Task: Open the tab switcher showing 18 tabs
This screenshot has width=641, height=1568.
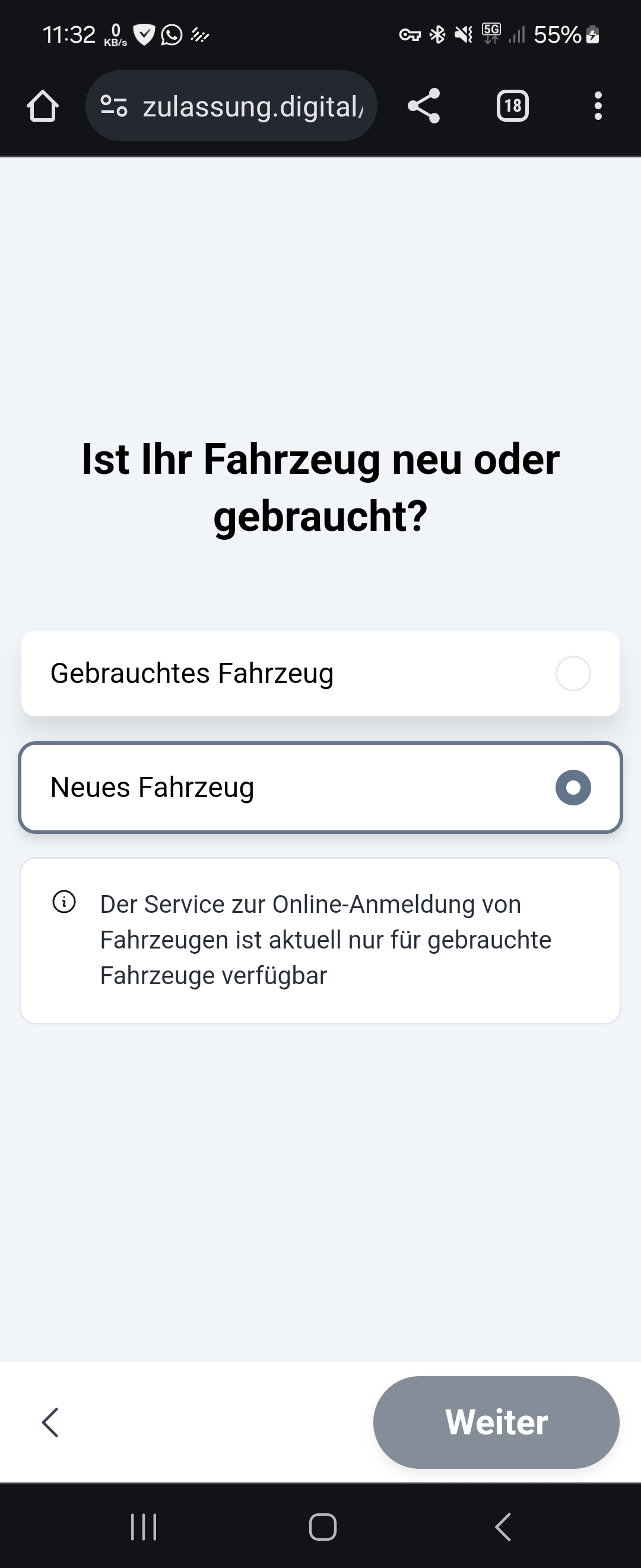Action: [512, 106]
